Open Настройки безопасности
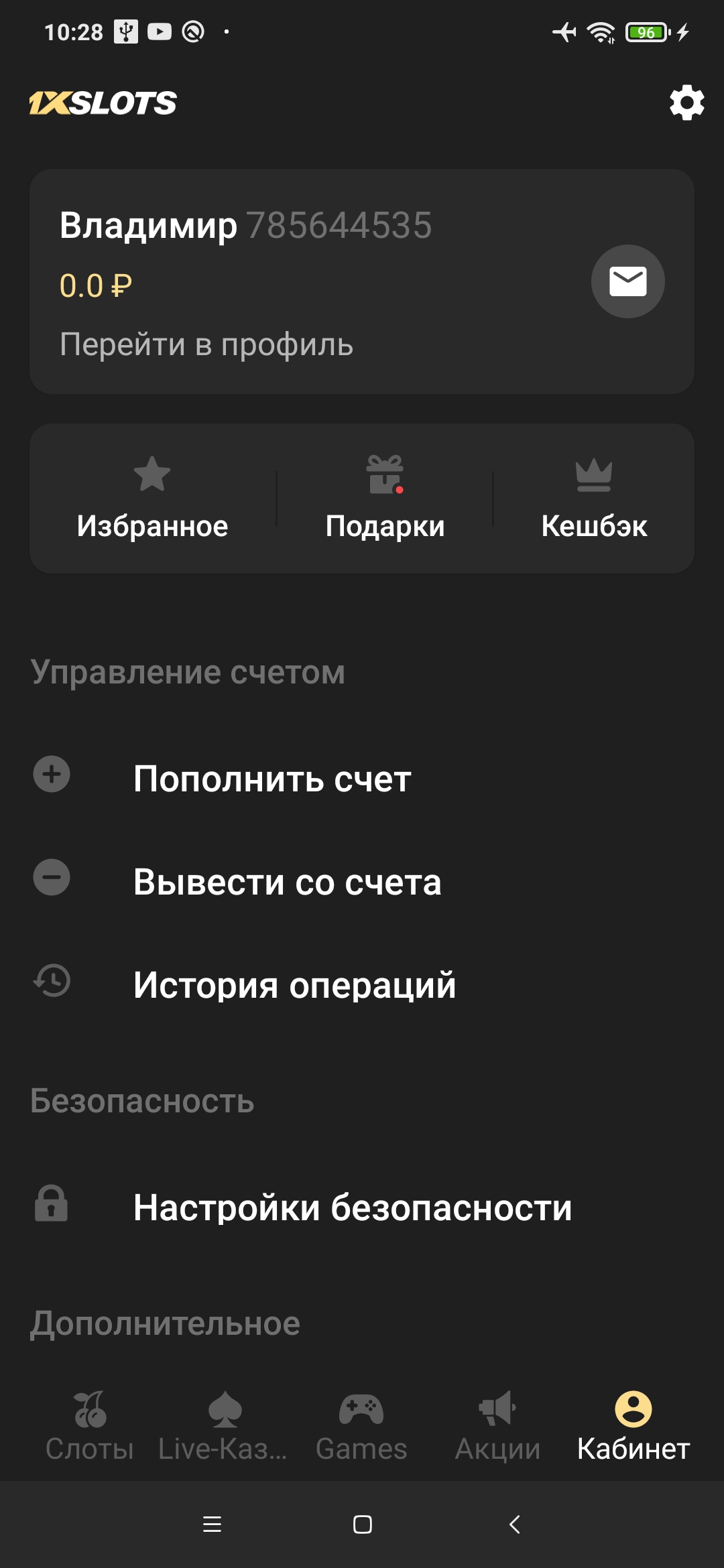Viewport: 724px width, 1568px height. click(x=362, y=1207)
